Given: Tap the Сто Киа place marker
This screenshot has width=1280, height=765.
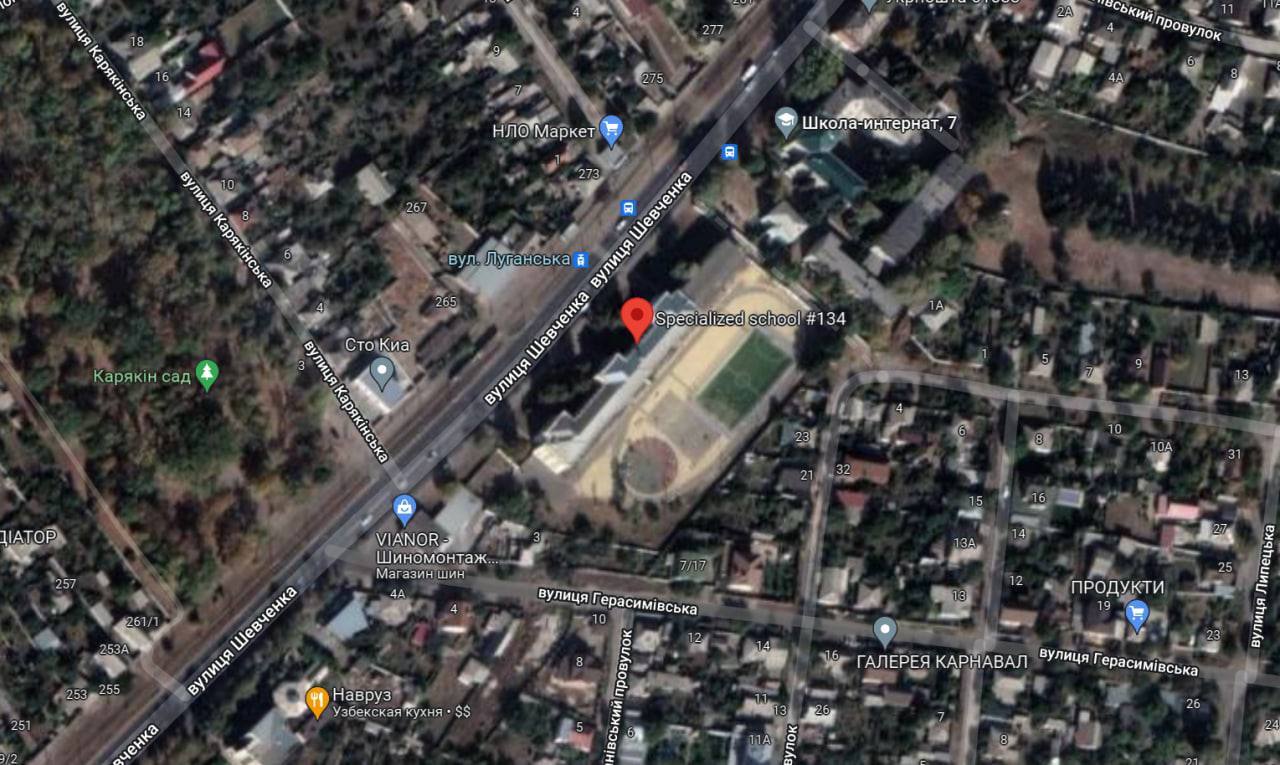Looking at the screenshot, I should [x=382, y=374].
